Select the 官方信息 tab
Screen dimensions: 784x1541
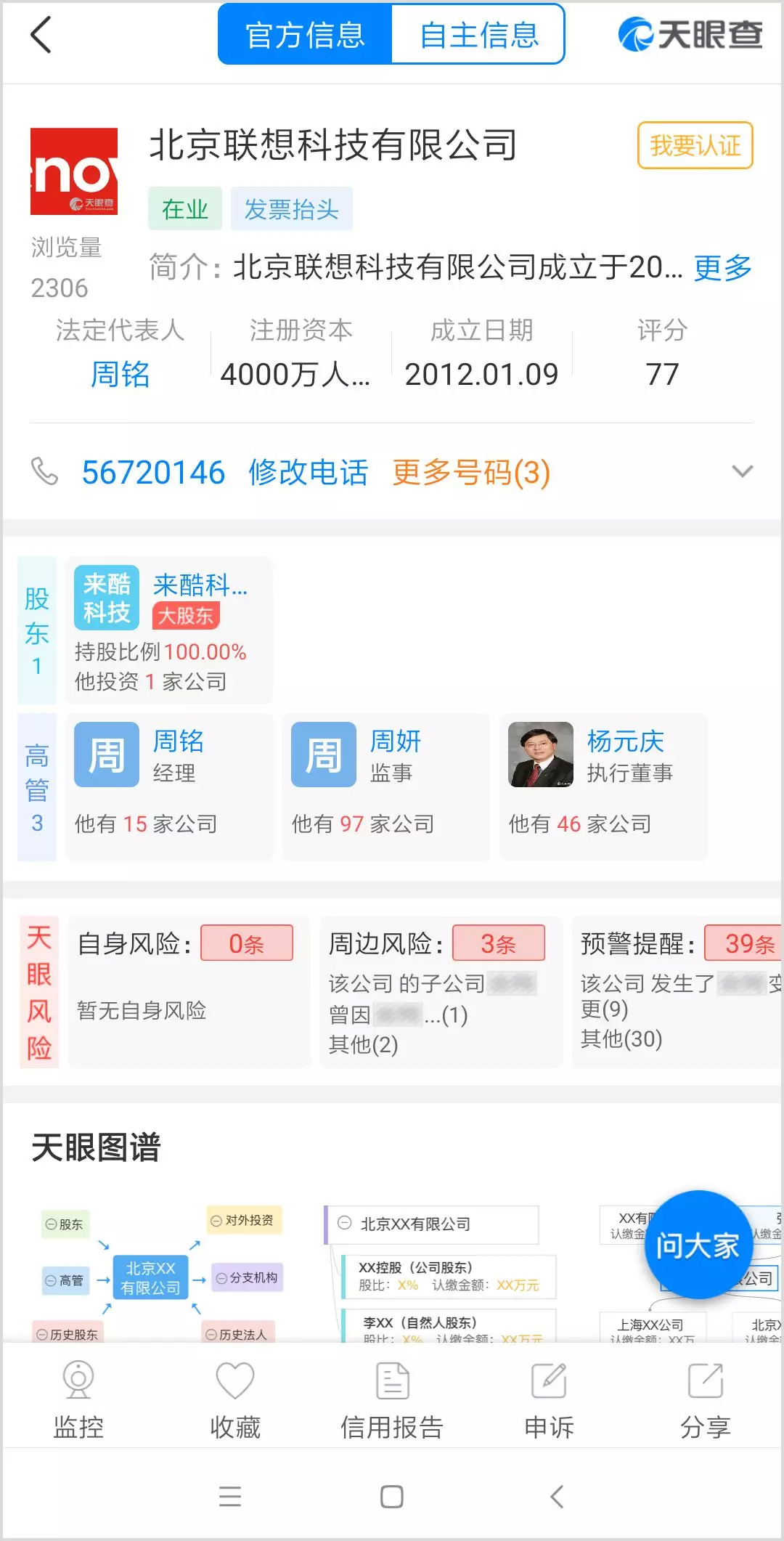point(305,35)
